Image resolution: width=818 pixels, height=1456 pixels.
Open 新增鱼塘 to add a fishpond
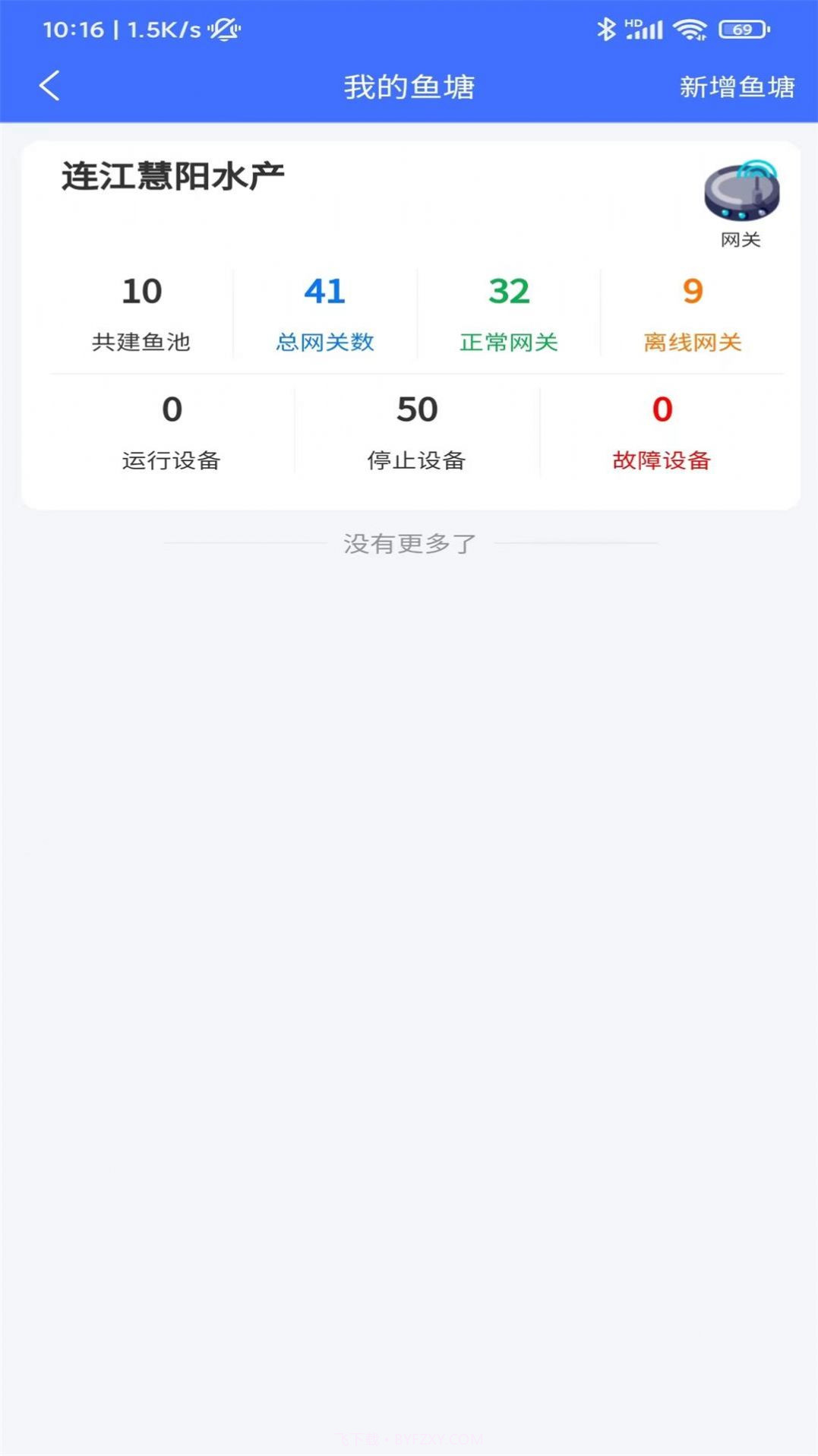click(737, 87)
